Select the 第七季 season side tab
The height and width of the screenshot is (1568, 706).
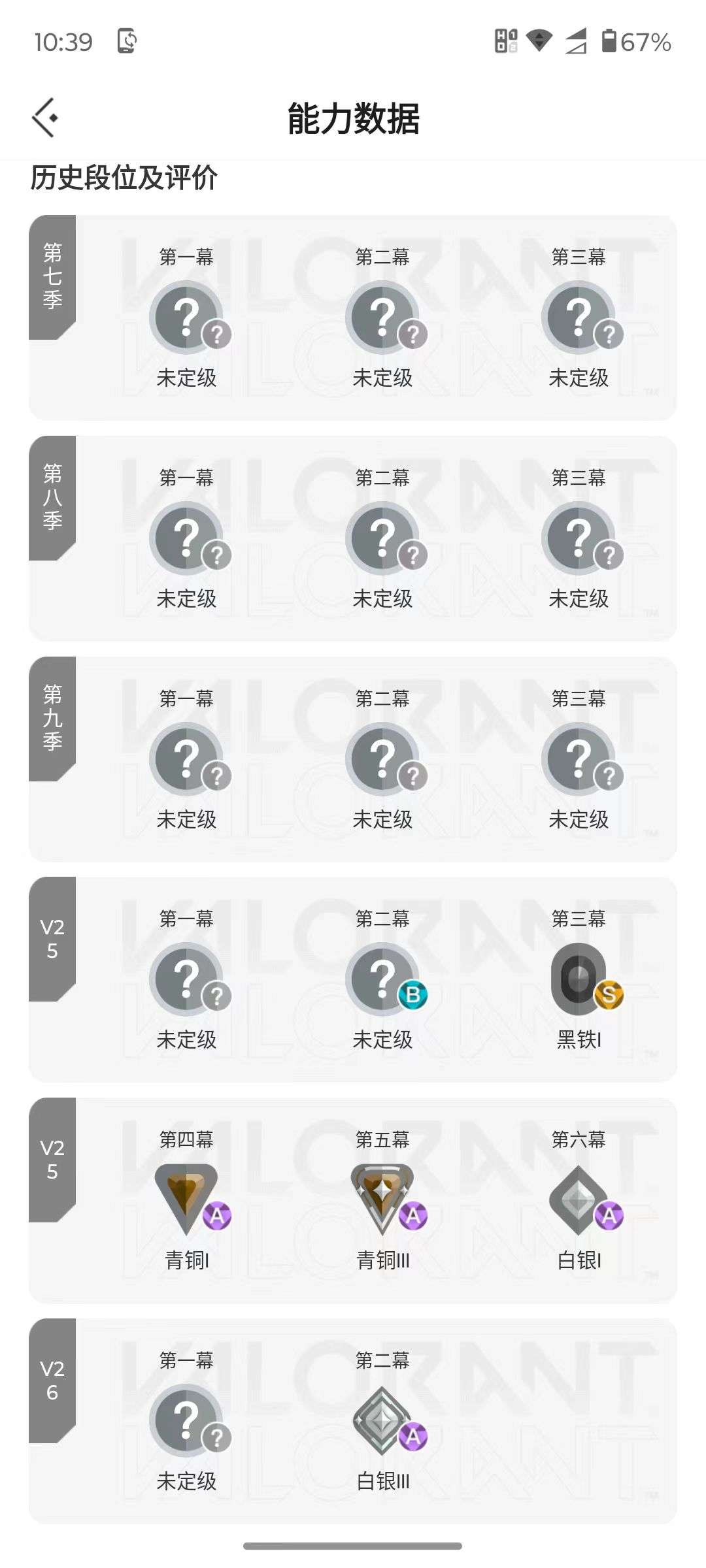pyautogui.click(x=52, y=281)
